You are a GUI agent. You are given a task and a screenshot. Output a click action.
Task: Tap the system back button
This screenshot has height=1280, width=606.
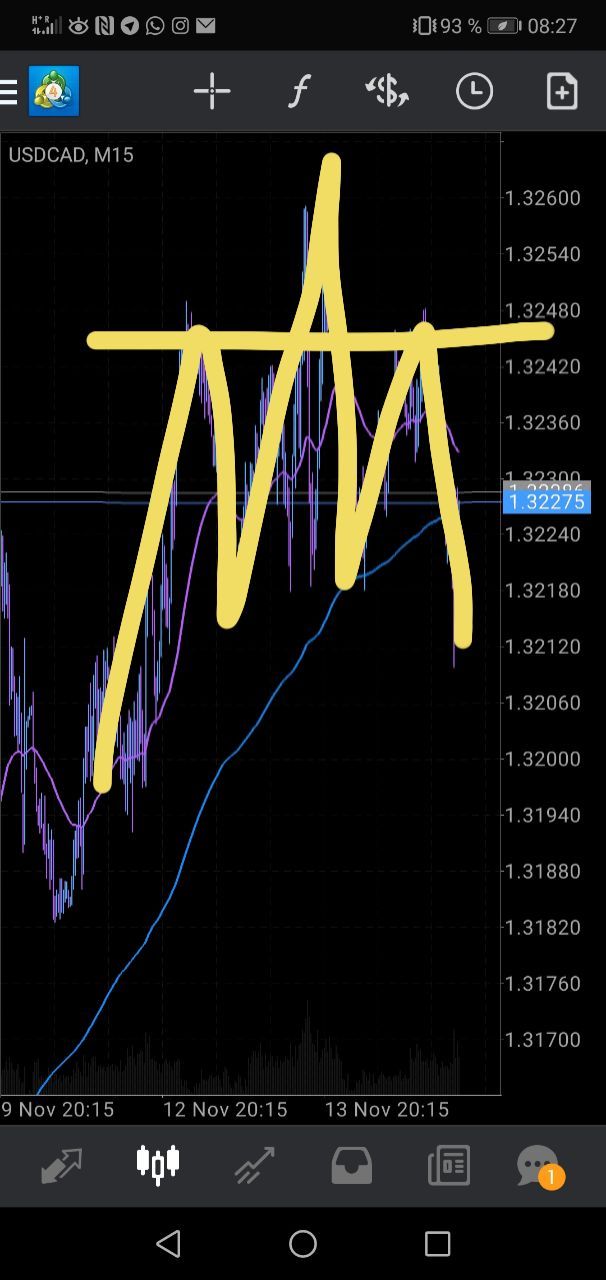pos(168,1243)
